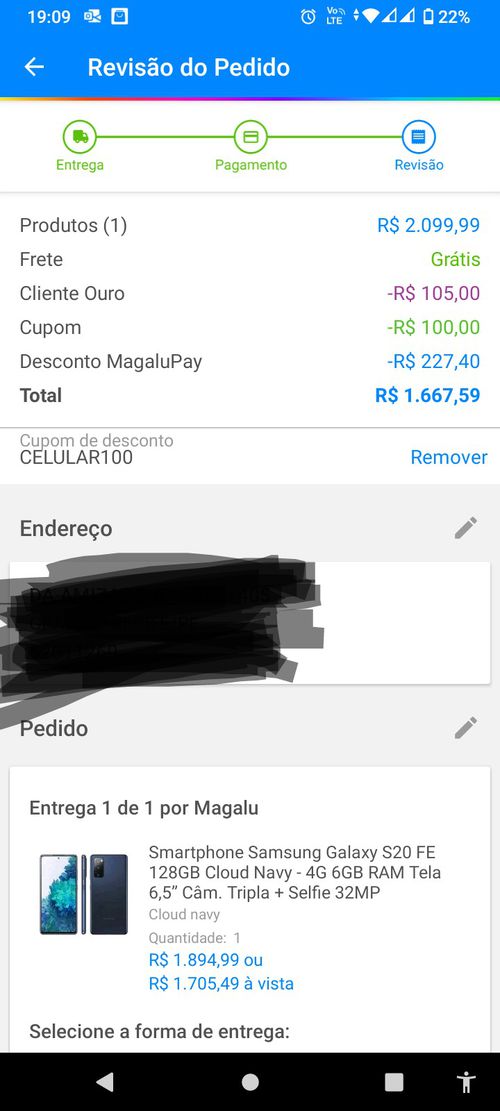Edit the Pedido with pencil icon

click(466, 728)
